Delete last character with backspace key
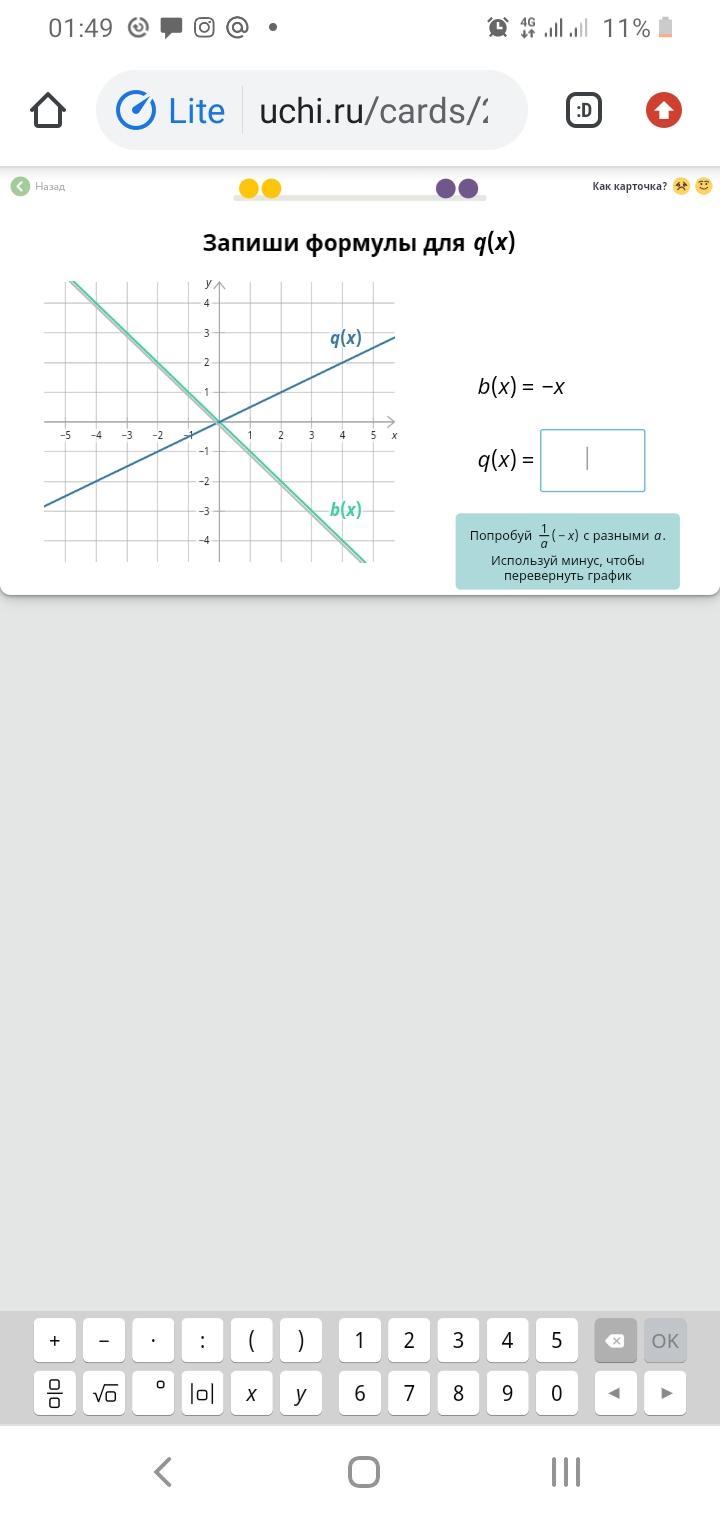720x1520 pixels. tap(615, 1340)
